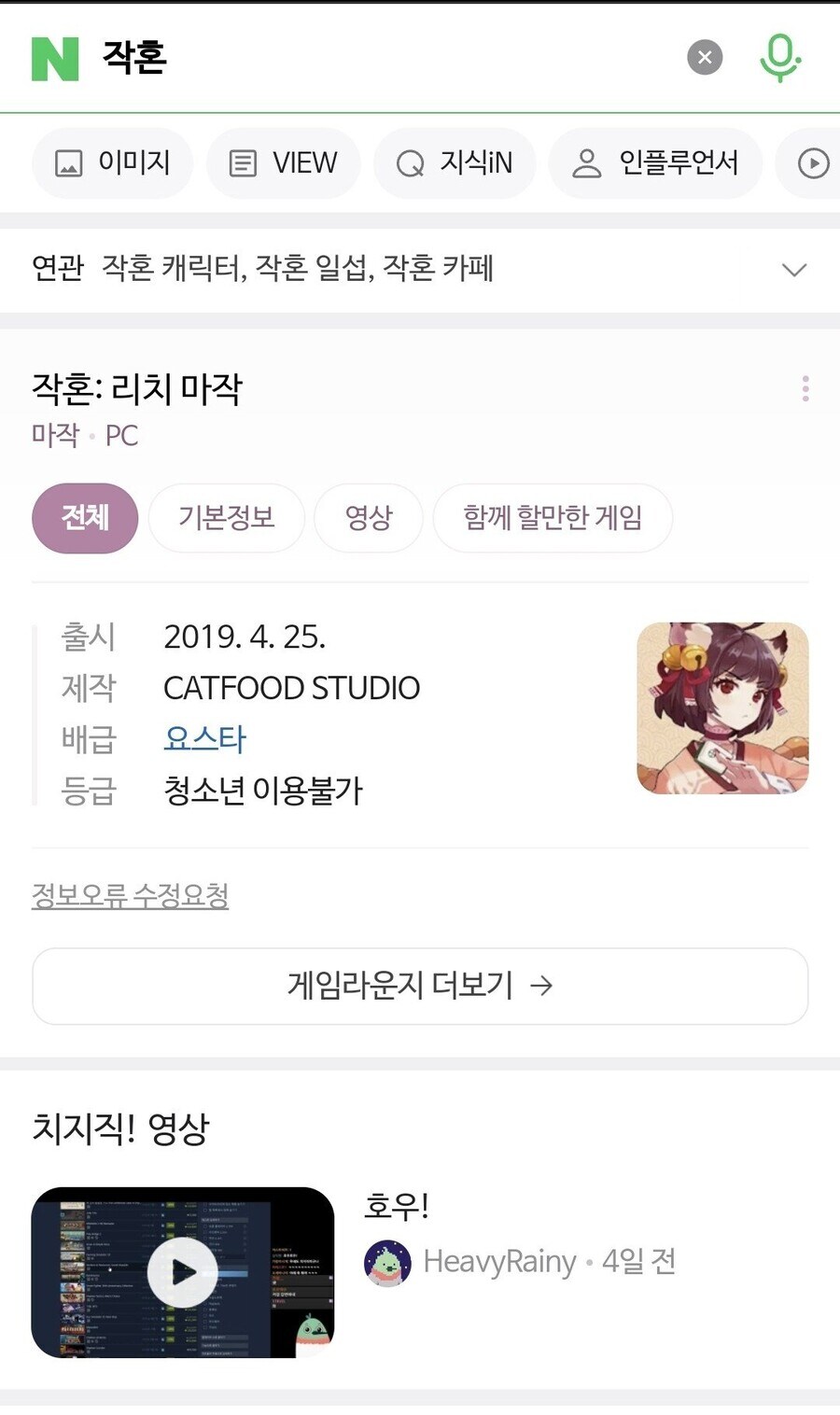Viewport: 840px width, 1415px height.
Task: Switch to the 이미지 tab
Action: (113, 163)
